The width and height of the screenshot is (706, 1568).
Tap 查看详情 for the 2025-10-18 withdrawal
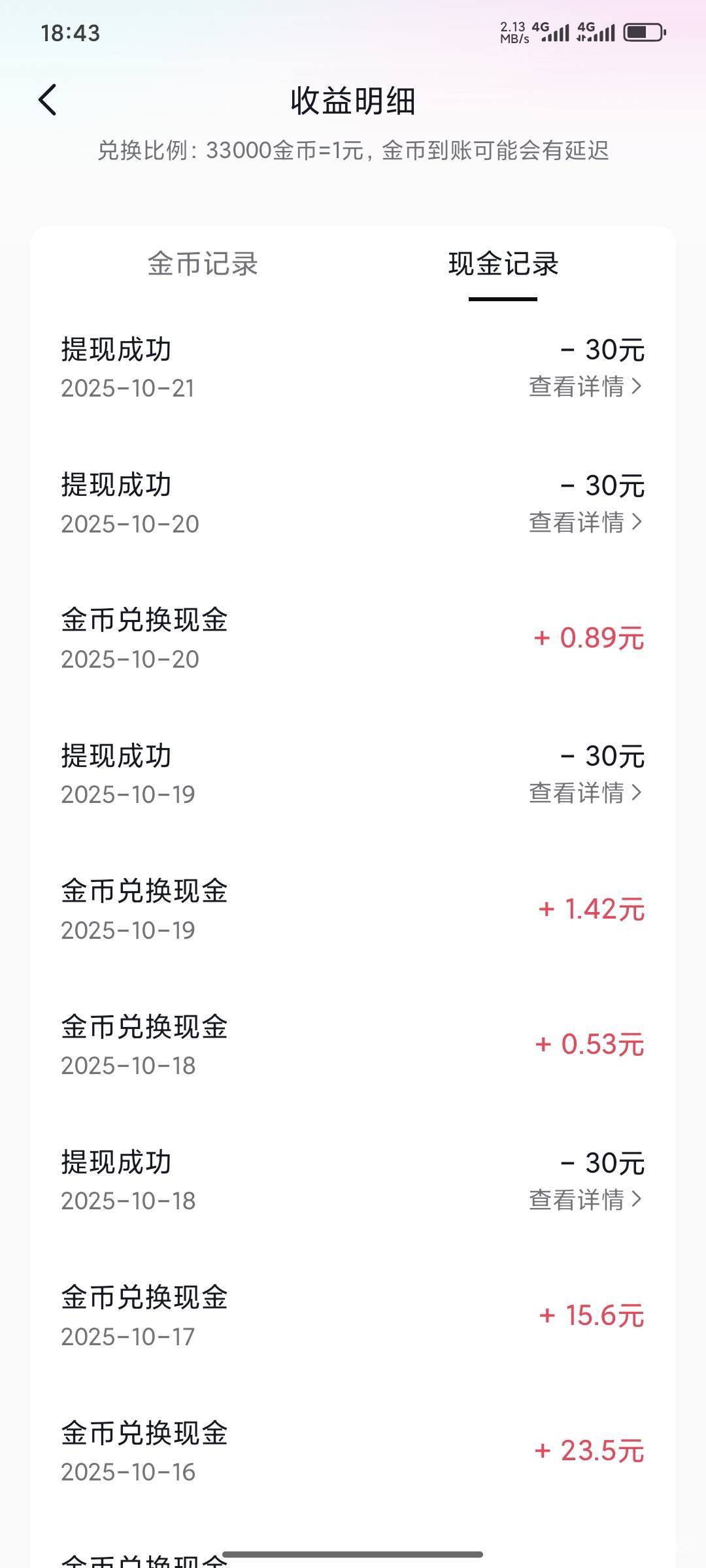pyautogui.click(x=585, y=1200)
